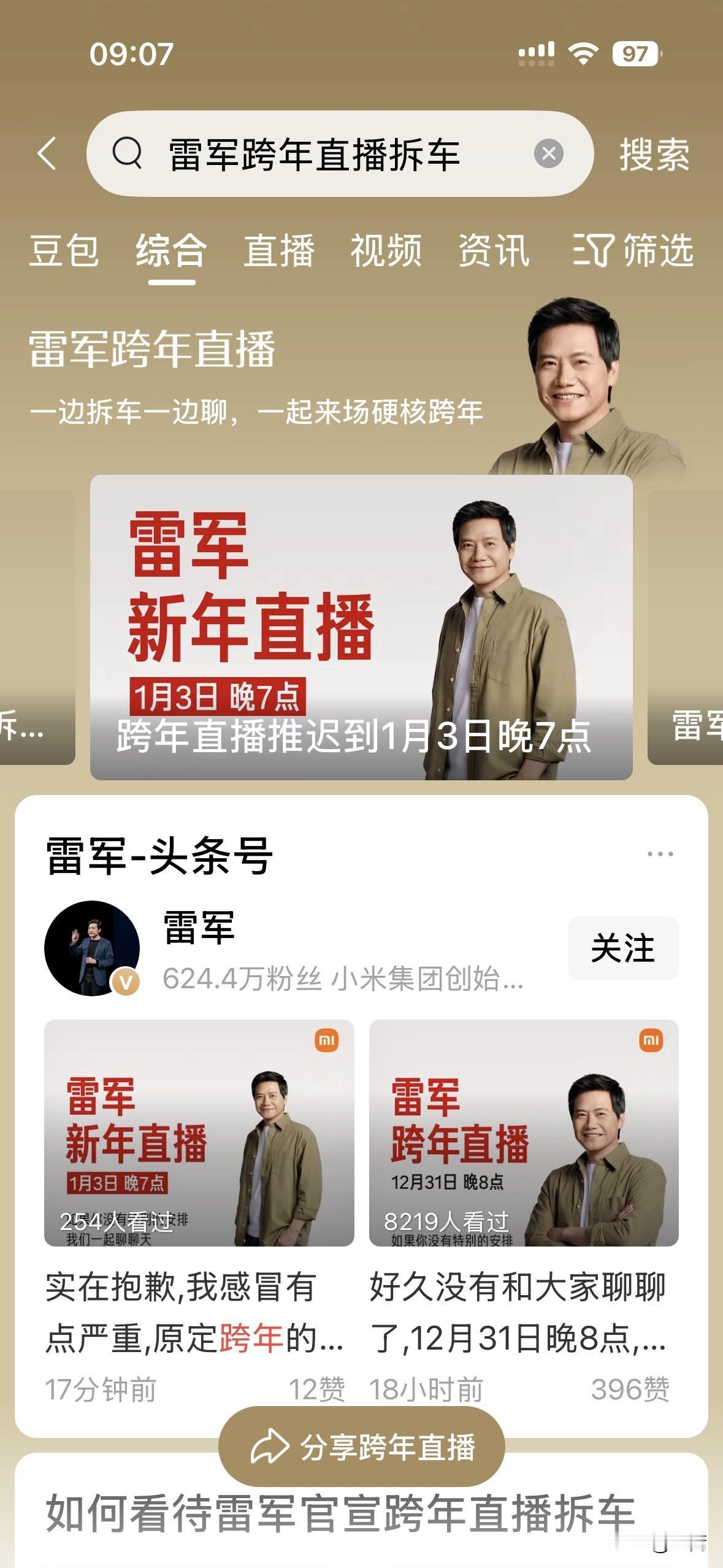This screenshot has width=723, height=1568.
Task: Select the 豆包 tab
Action: (66, 250)
